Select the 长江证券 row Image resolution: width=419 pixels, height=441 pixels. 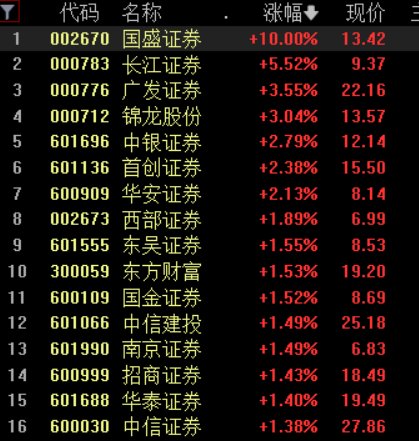click(x=209, y=64)
